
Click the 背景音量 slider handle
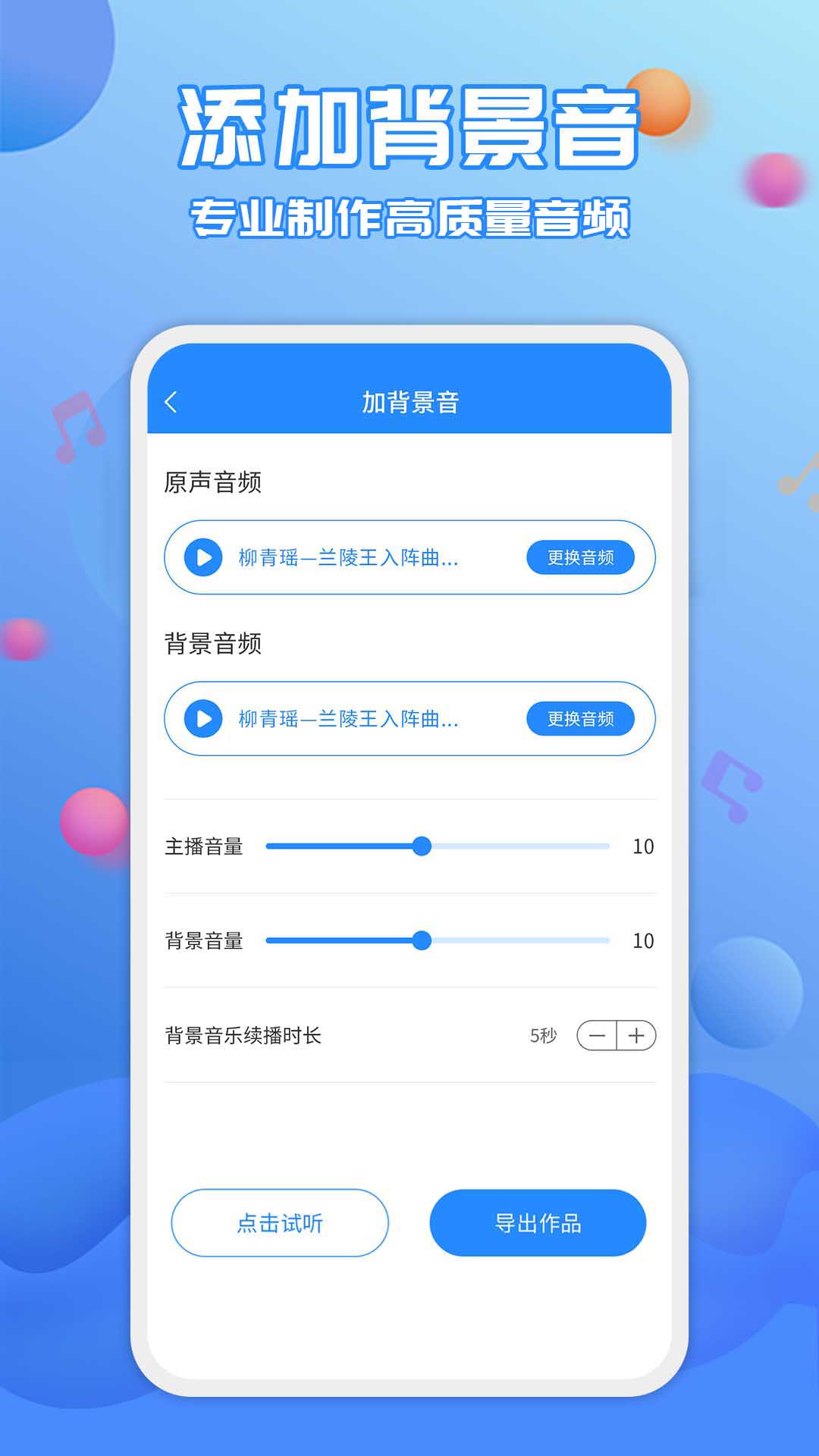(422, 941)
